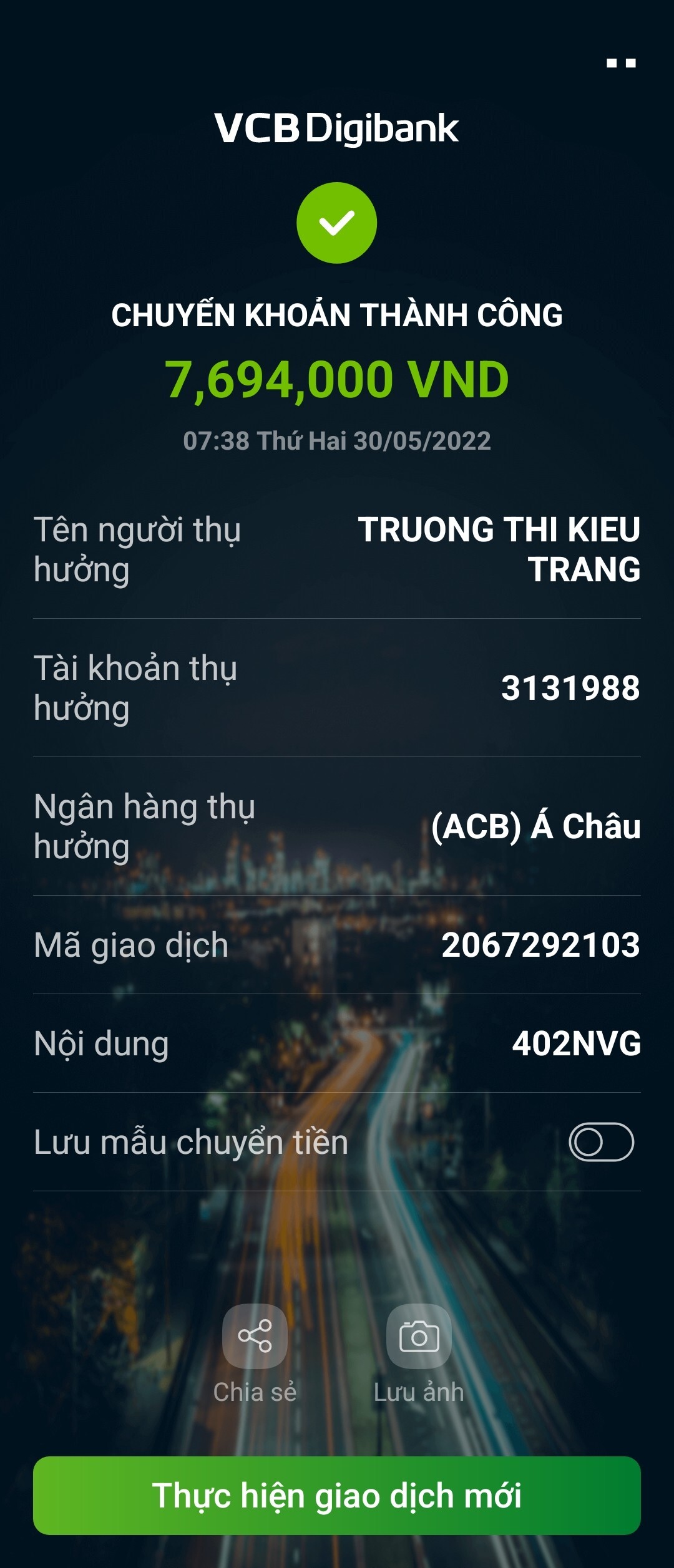Start a new transaction with the green button
This screenshot has width=674, height=1568.
point(337,1495)
